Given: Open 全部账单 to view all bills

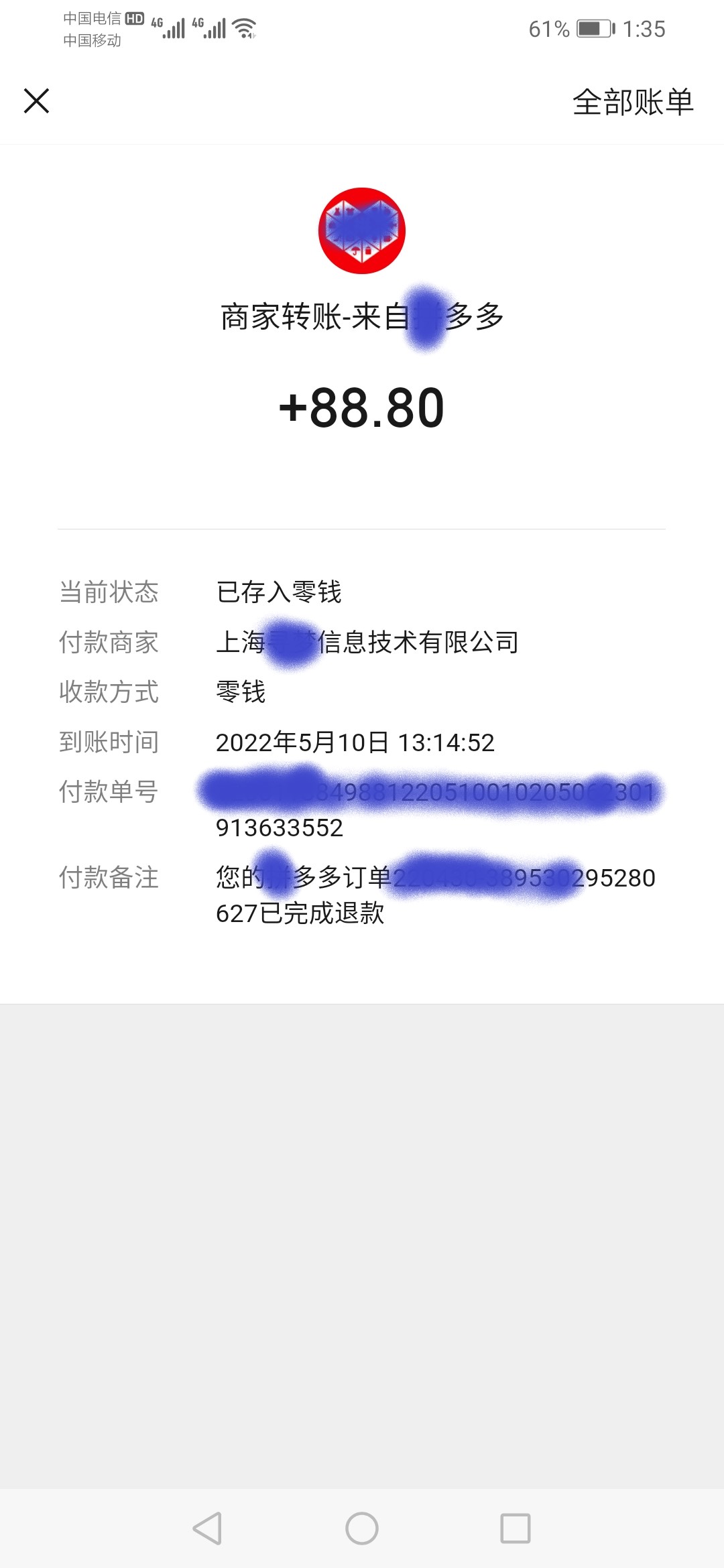Looking at the screenshot, I should 633,102.
